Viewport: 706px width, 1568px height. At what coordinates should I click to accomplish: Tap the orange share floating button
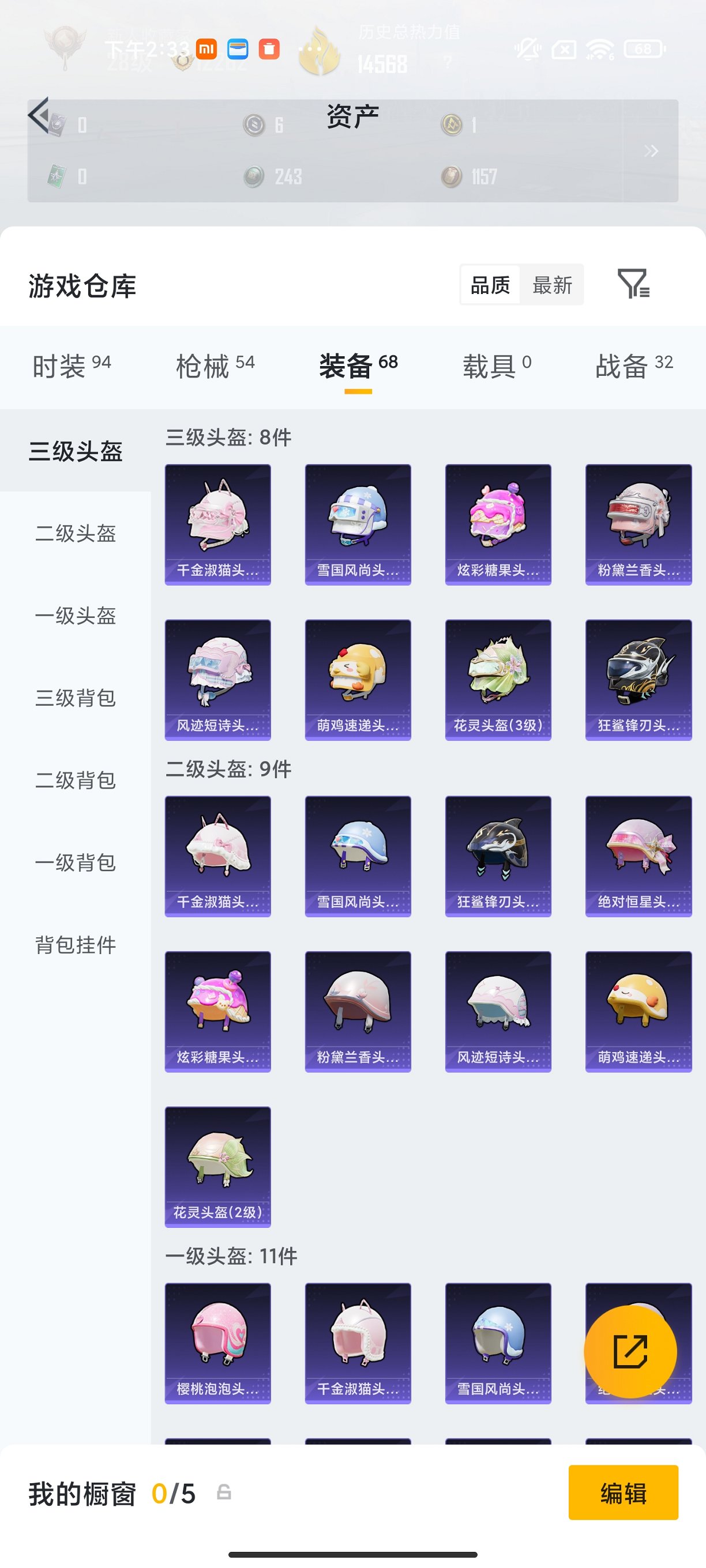tap(630, 1351)
